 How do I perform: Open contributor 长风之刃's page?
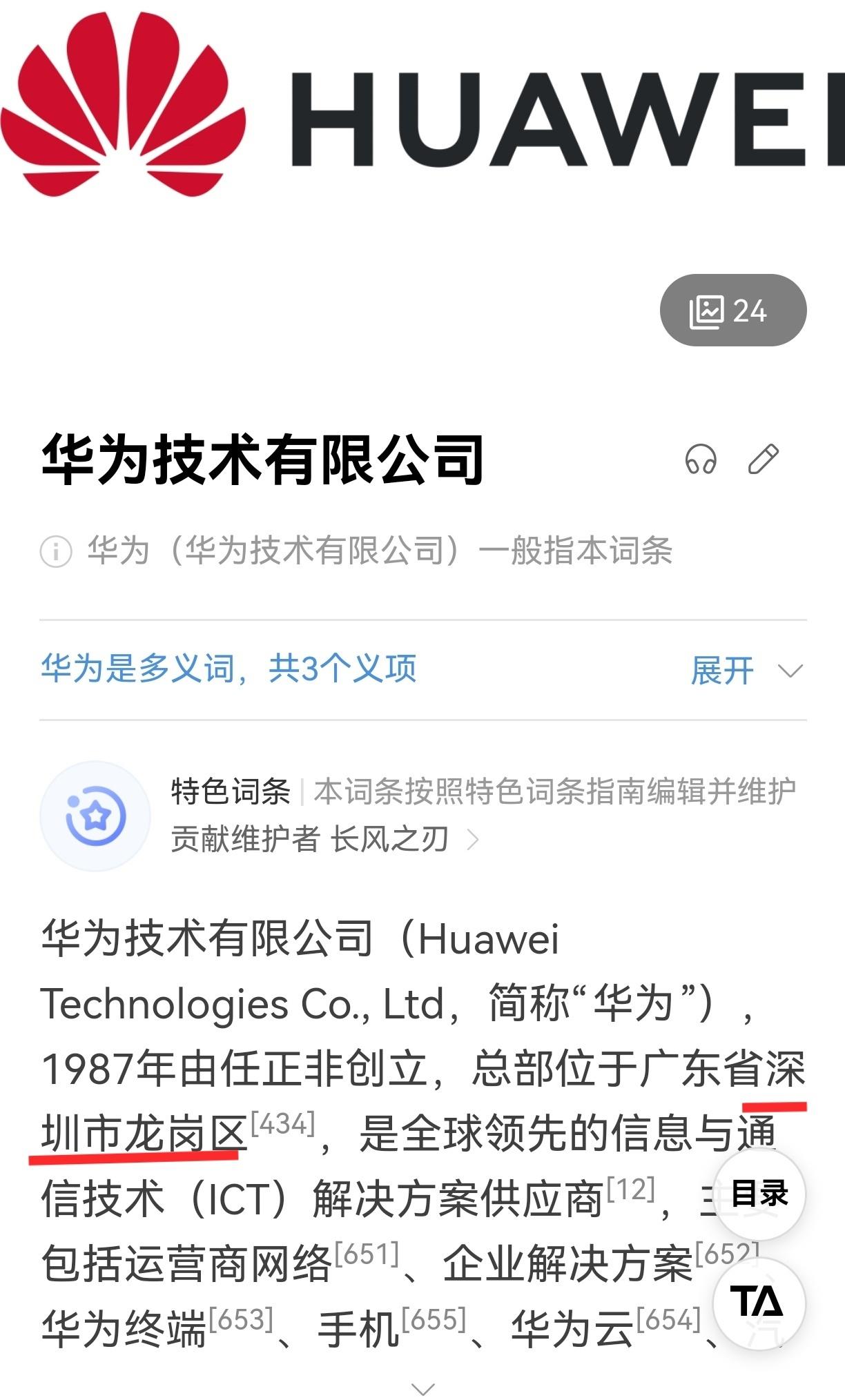point(390,839)
